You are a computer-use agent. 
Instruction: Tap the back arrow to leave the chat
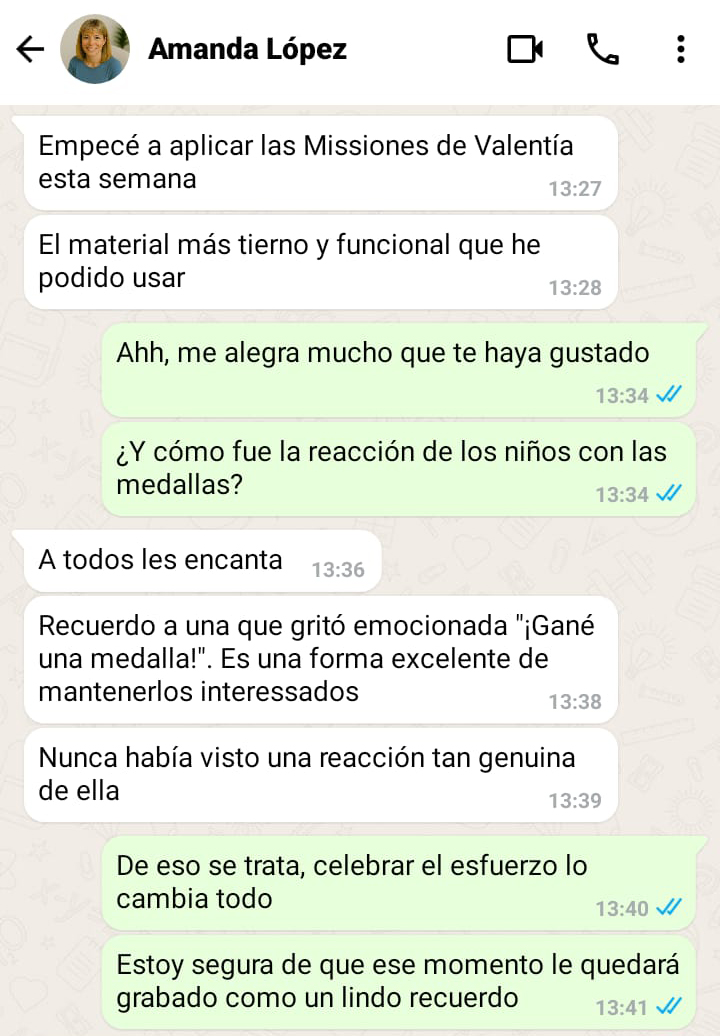click(x=25, y=49)
